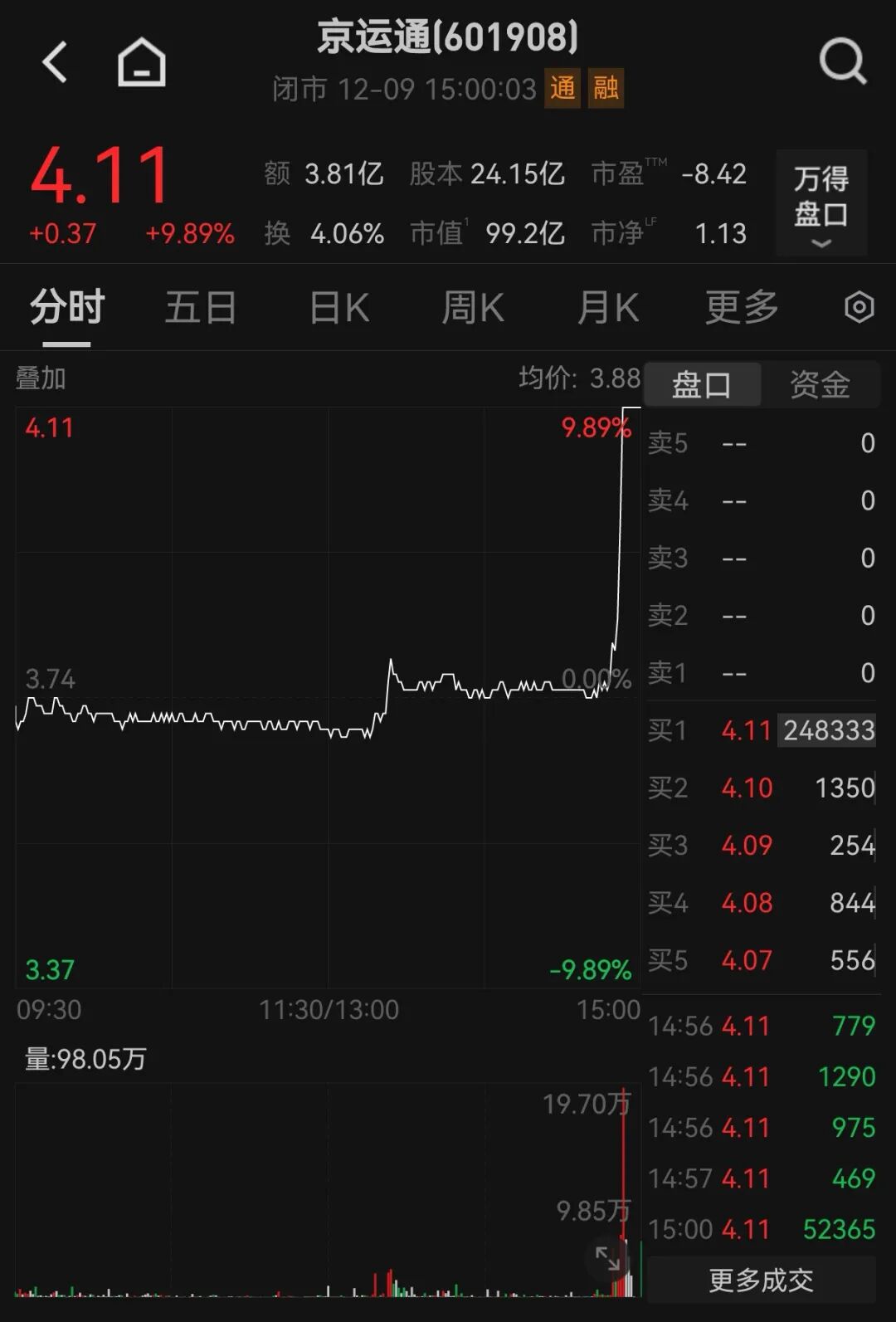Open chart settings hexagon icon
The height and width of the screenshot is (1322, 896).
click(x=859, y=308)
